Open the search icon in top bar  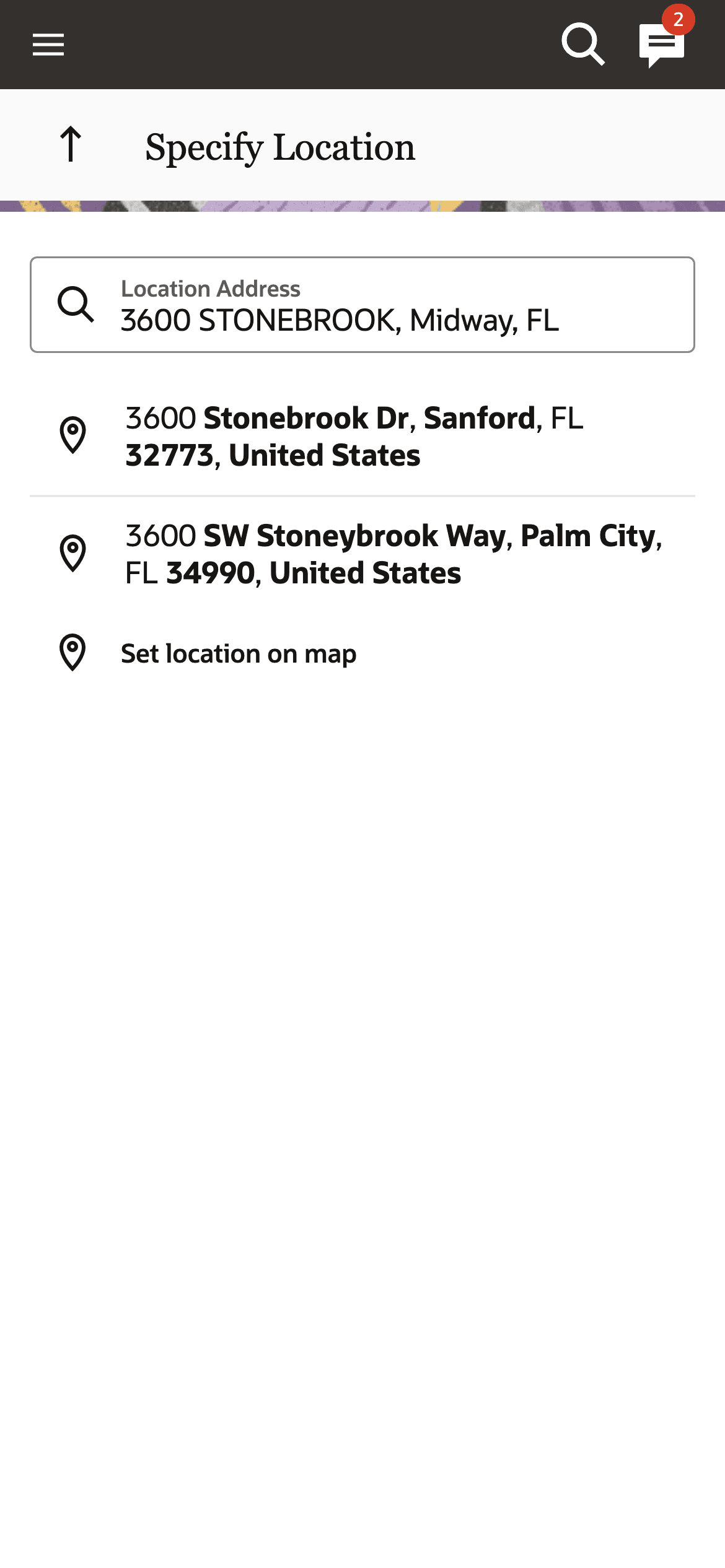coord(582,45)
